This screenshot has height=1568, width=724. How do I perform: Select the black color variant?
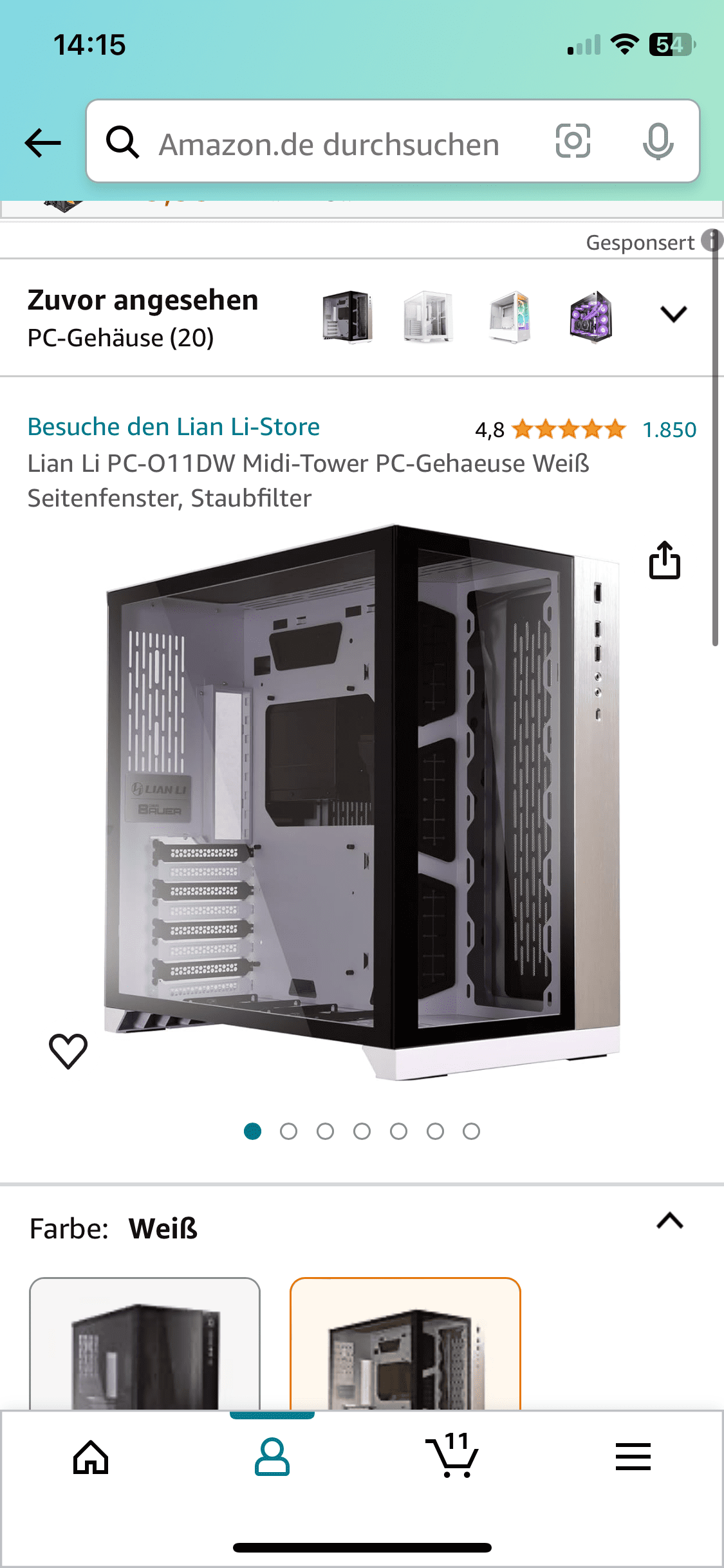[145, 1344]
